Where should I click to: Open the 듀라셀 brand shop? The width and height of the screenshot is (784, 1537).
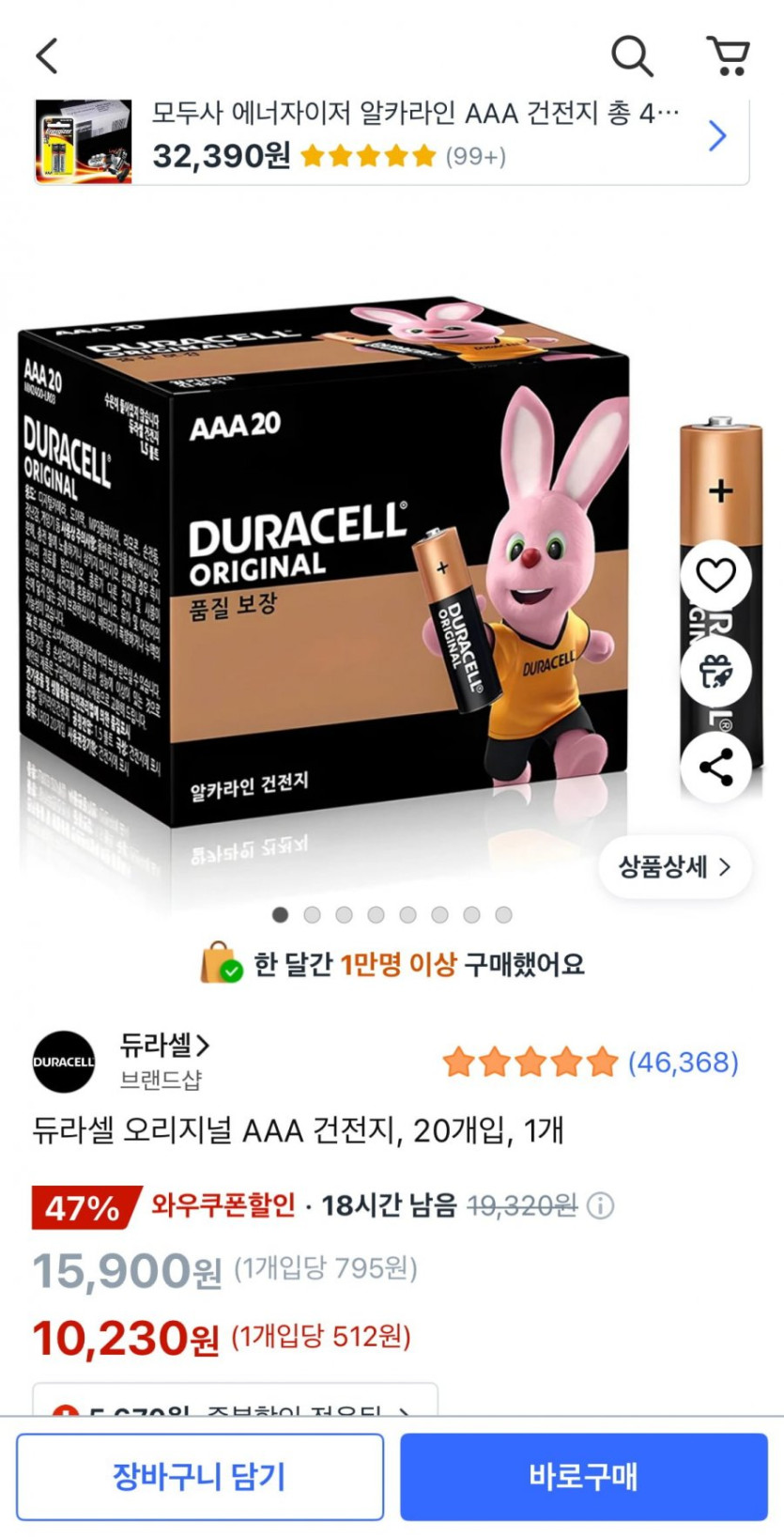click(164, 1045)
